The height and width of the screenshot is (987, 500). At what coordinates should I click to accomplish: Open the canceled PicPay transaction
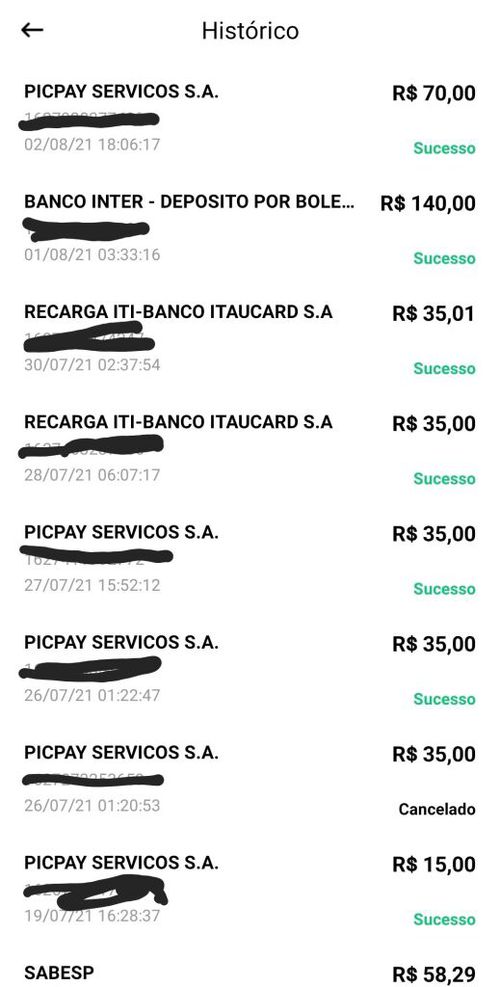point(250,781)
